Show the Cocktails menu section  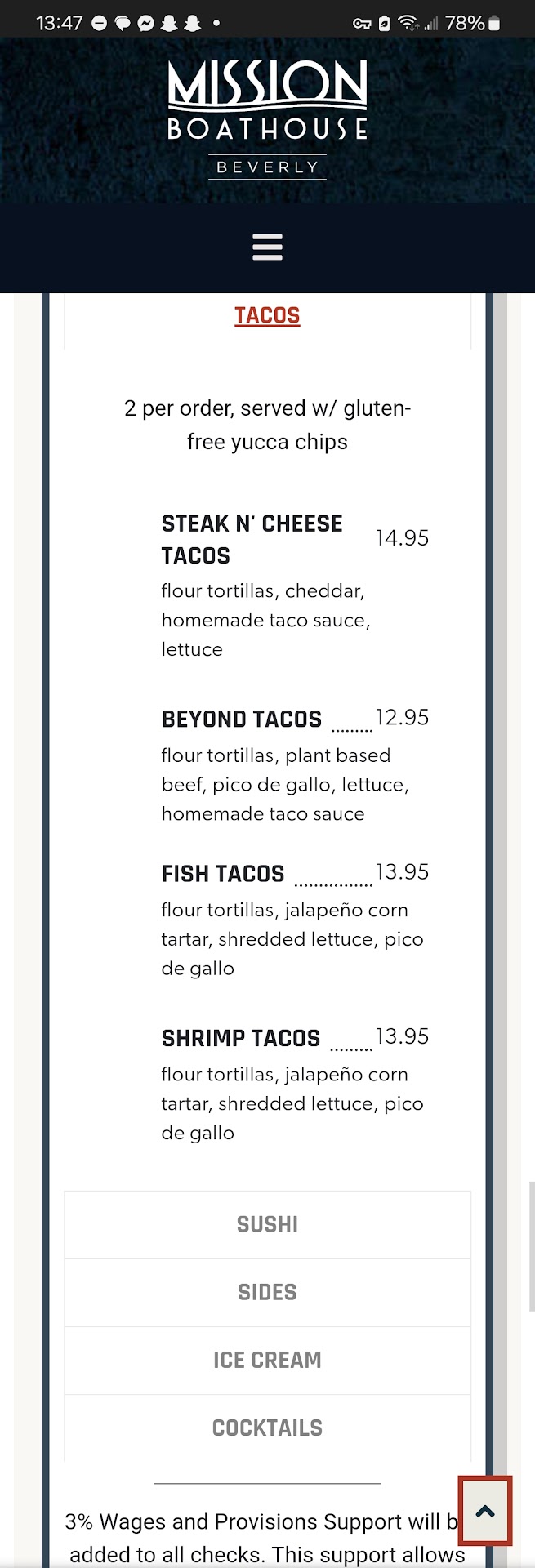point(267,1428)
